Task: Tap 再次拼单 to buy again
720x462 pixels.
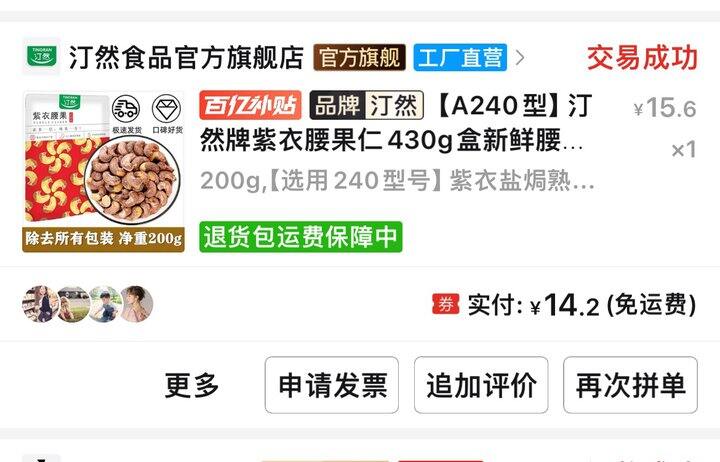Action: (x=630, y=385)
